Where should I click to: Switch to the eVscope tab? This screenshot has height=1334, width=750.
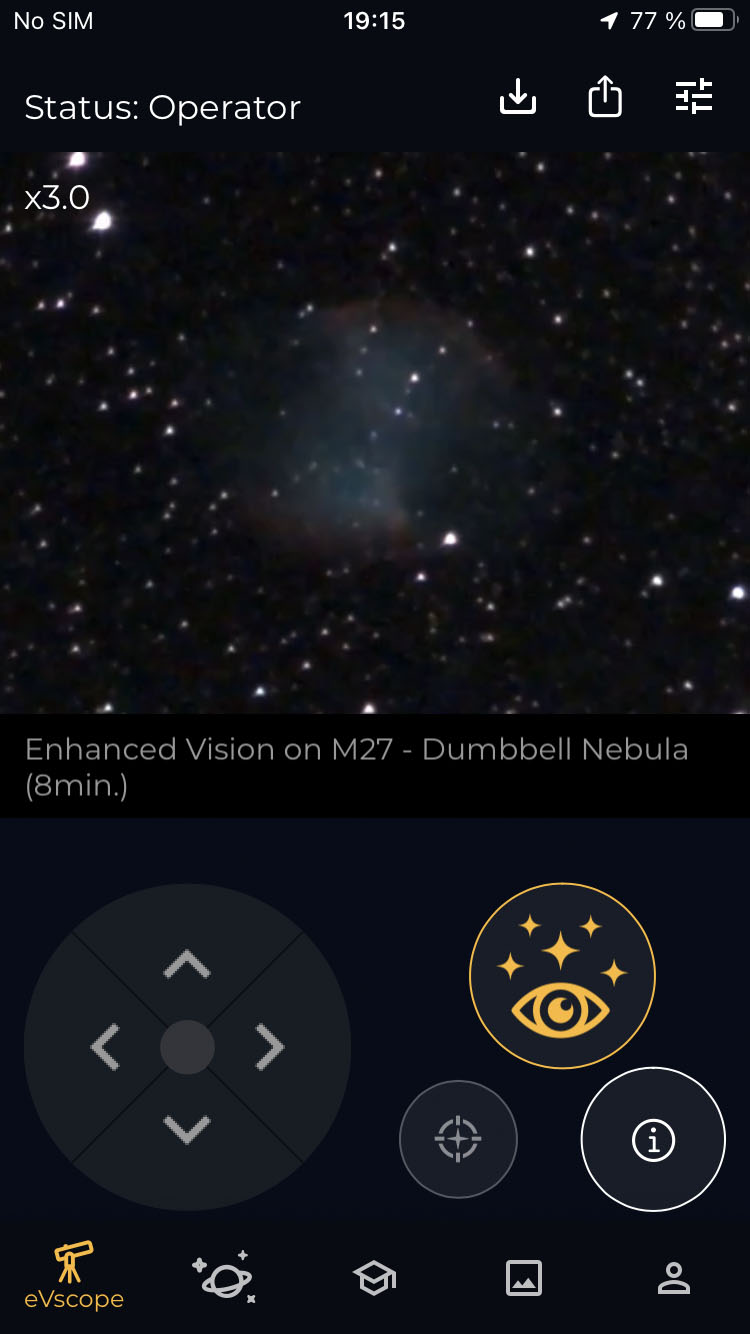pos(74,1275)
